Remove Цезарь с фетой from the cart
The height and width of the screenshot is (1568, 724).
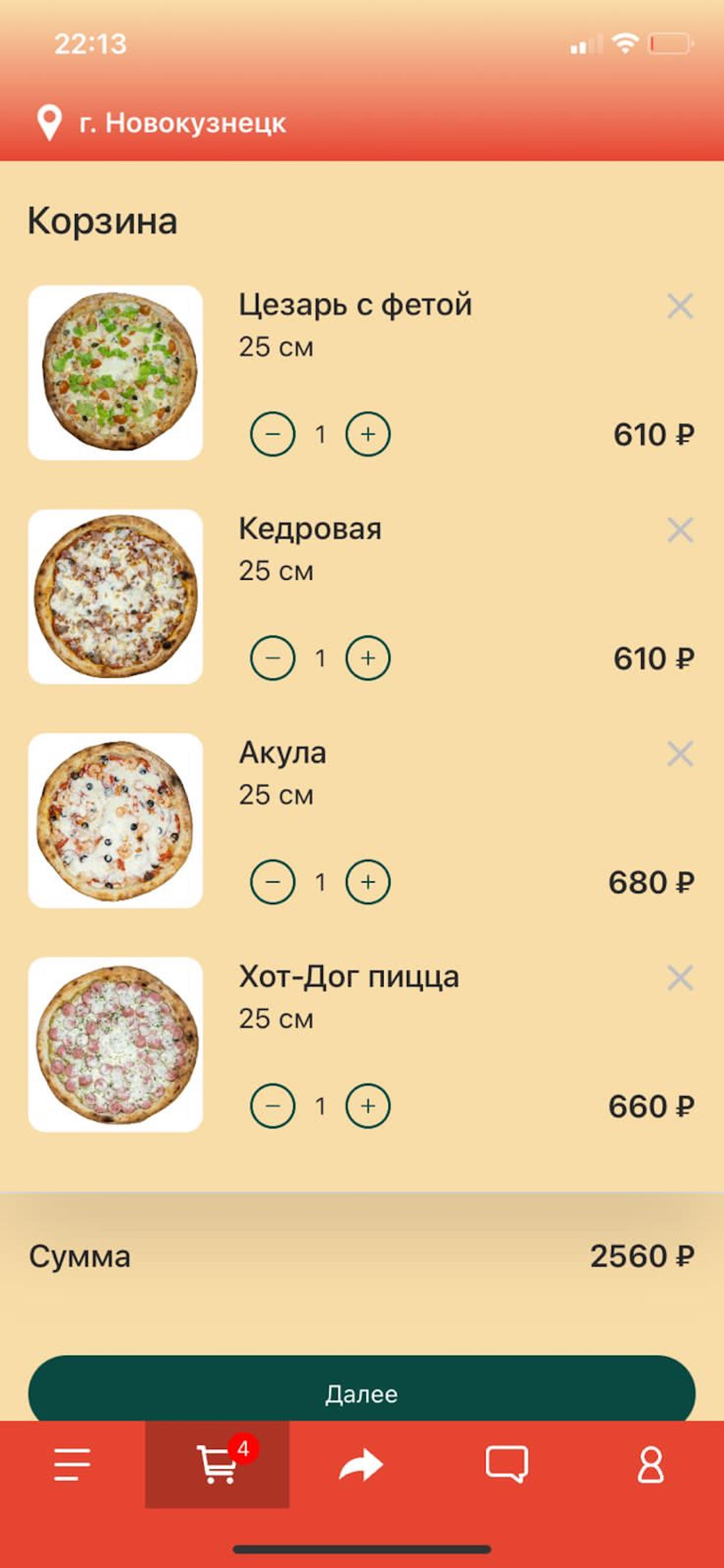(x=679, y=306)
